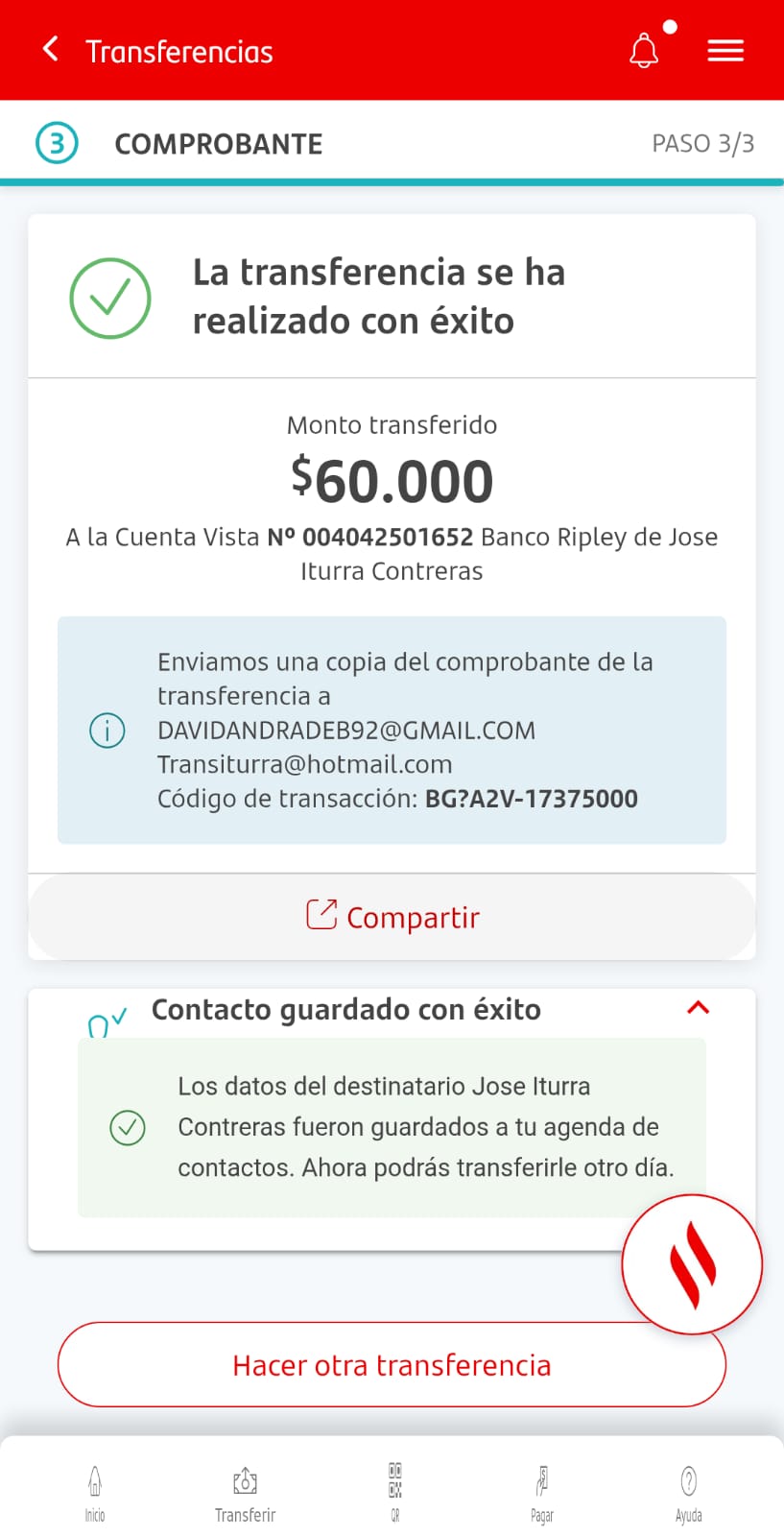Switch to the Transferir tab
This screenshot has height=1536, width=784.
pyautogui.click(x=245, y=1493)
